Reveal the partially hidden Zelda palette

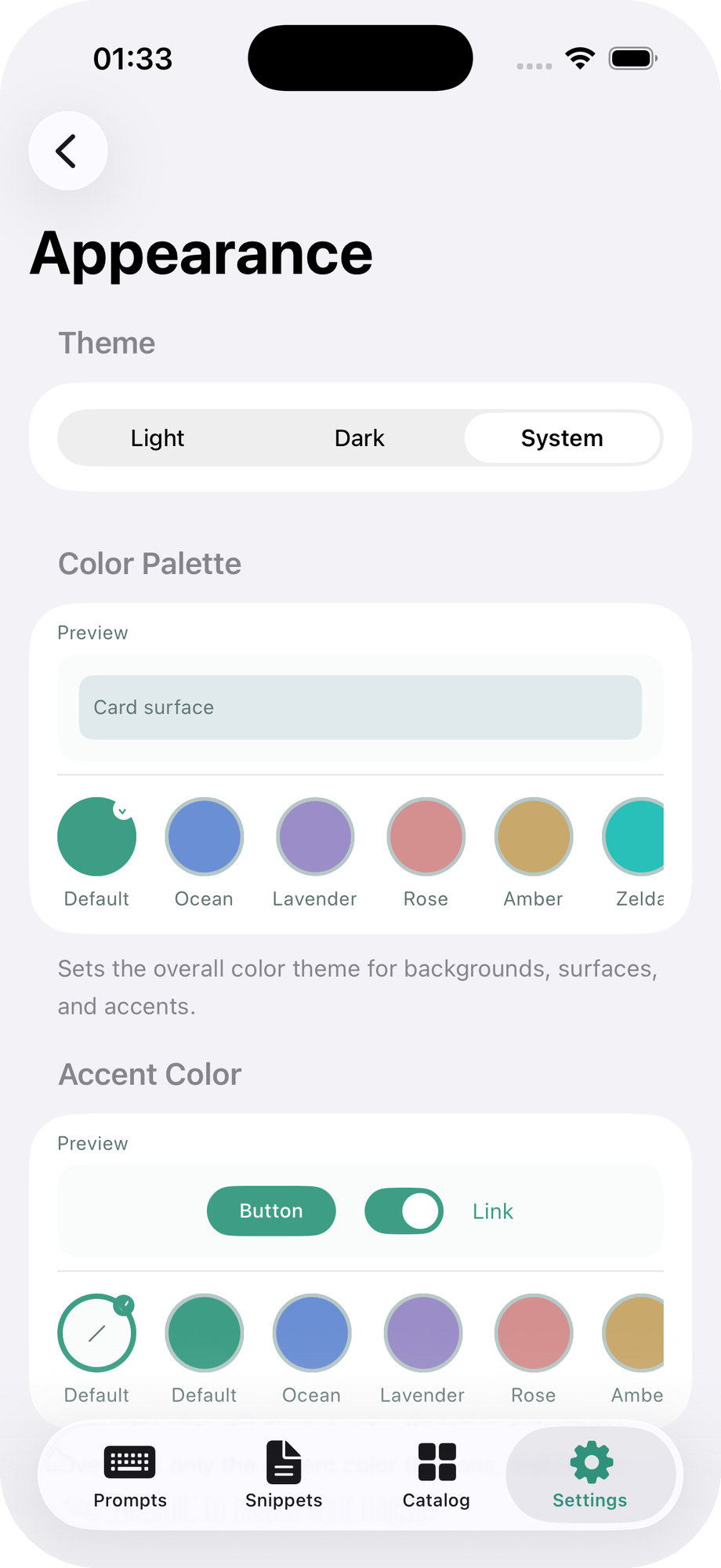(636, 836)
